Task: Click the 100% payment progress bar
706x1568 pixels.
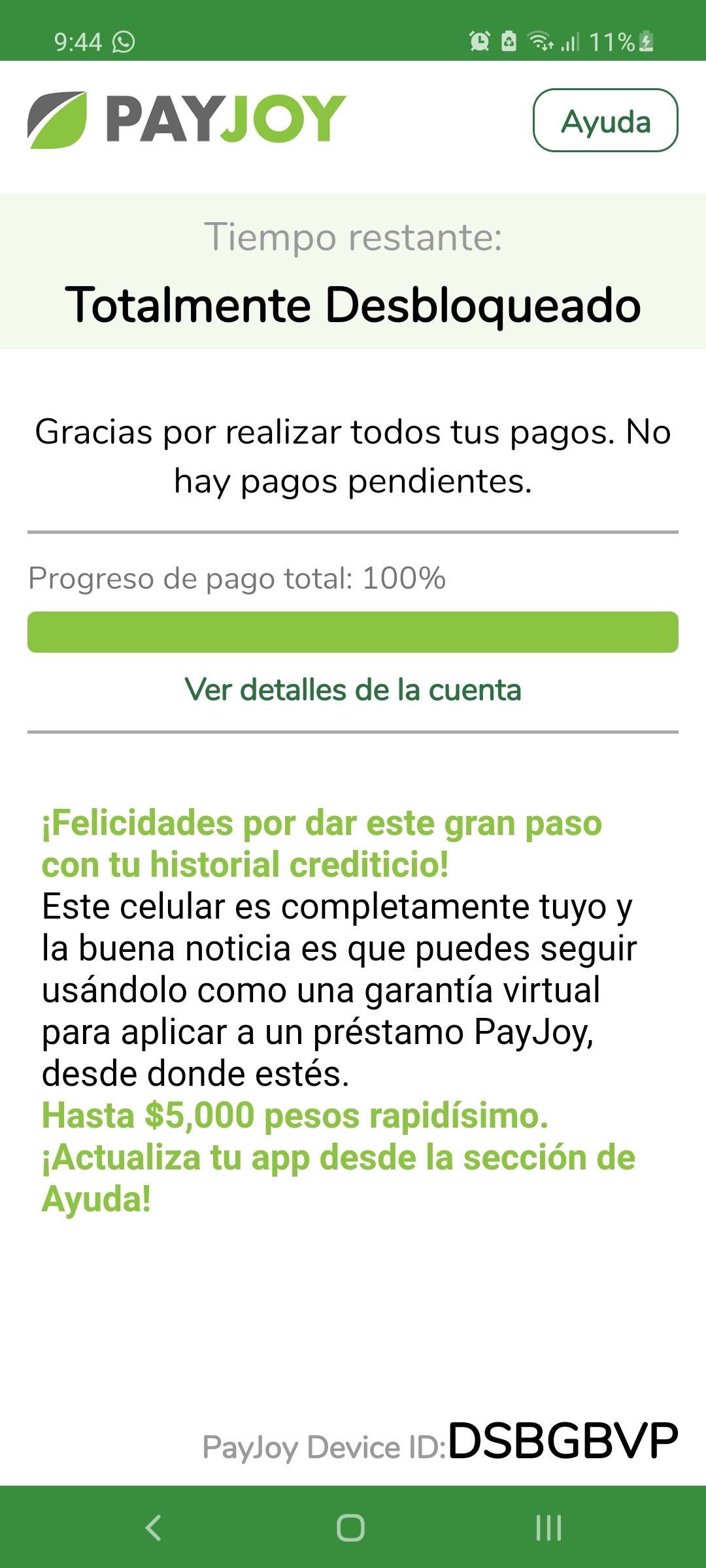Action: pyautogui.click(x=353, y=632)
